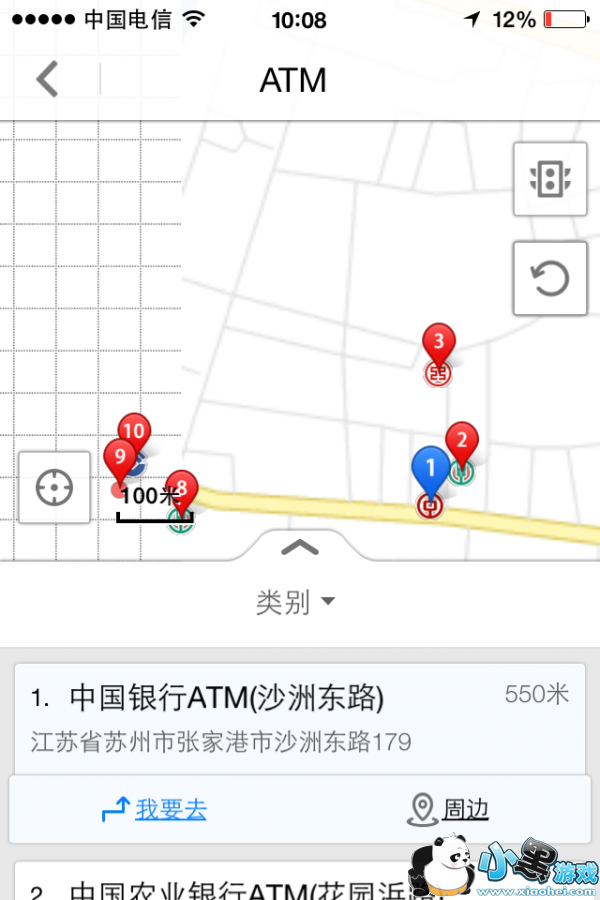Viewport: 600px width, 900px height.
Task: Select map pin number 10
Action: point(135,433)
